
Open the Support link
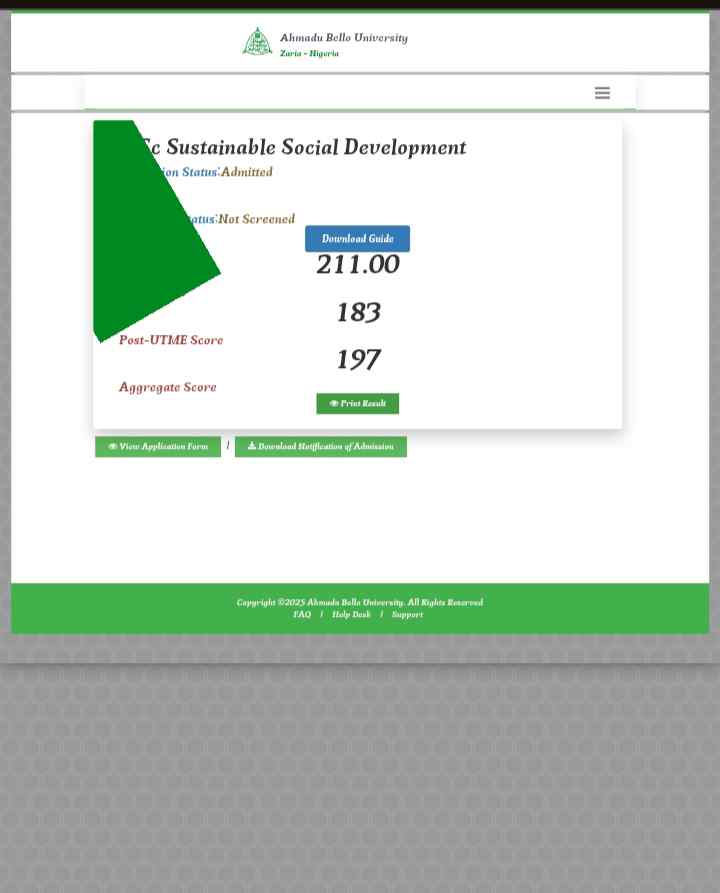407,615
